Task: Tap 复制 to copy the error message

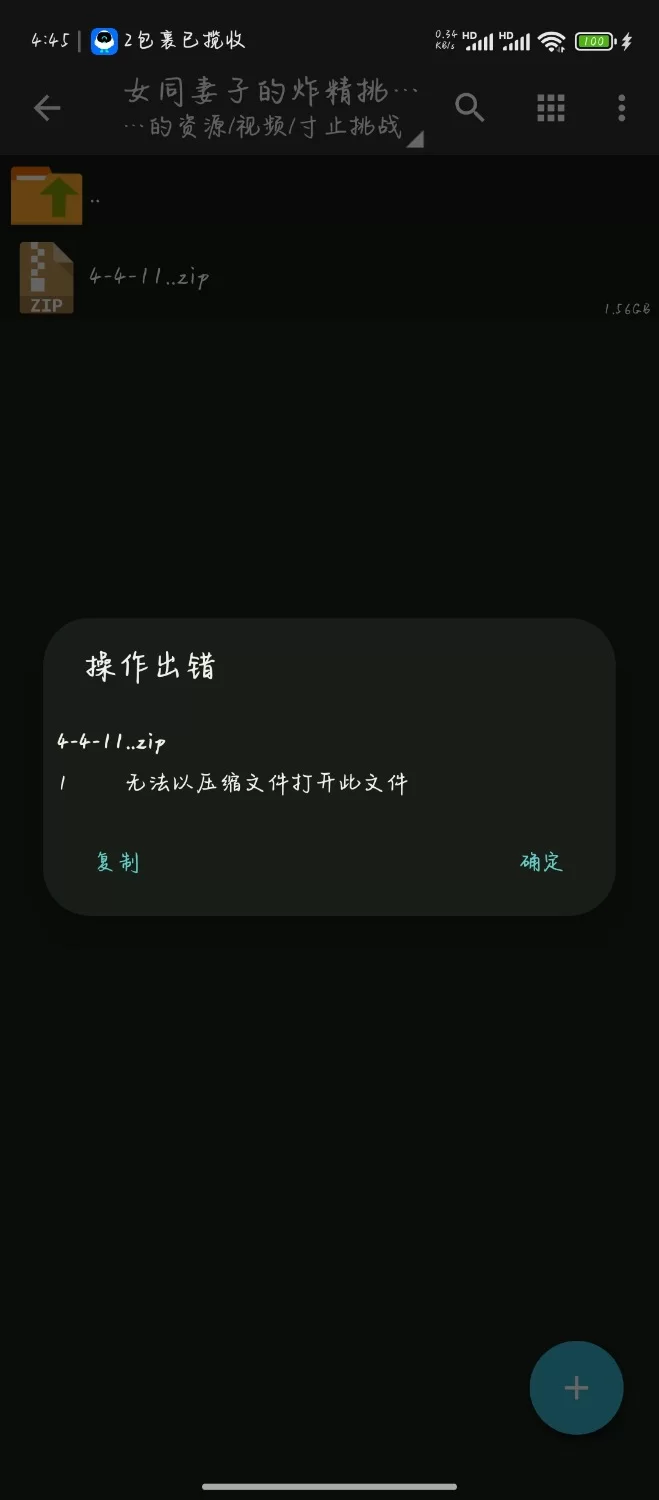Action: coord(118,862)
